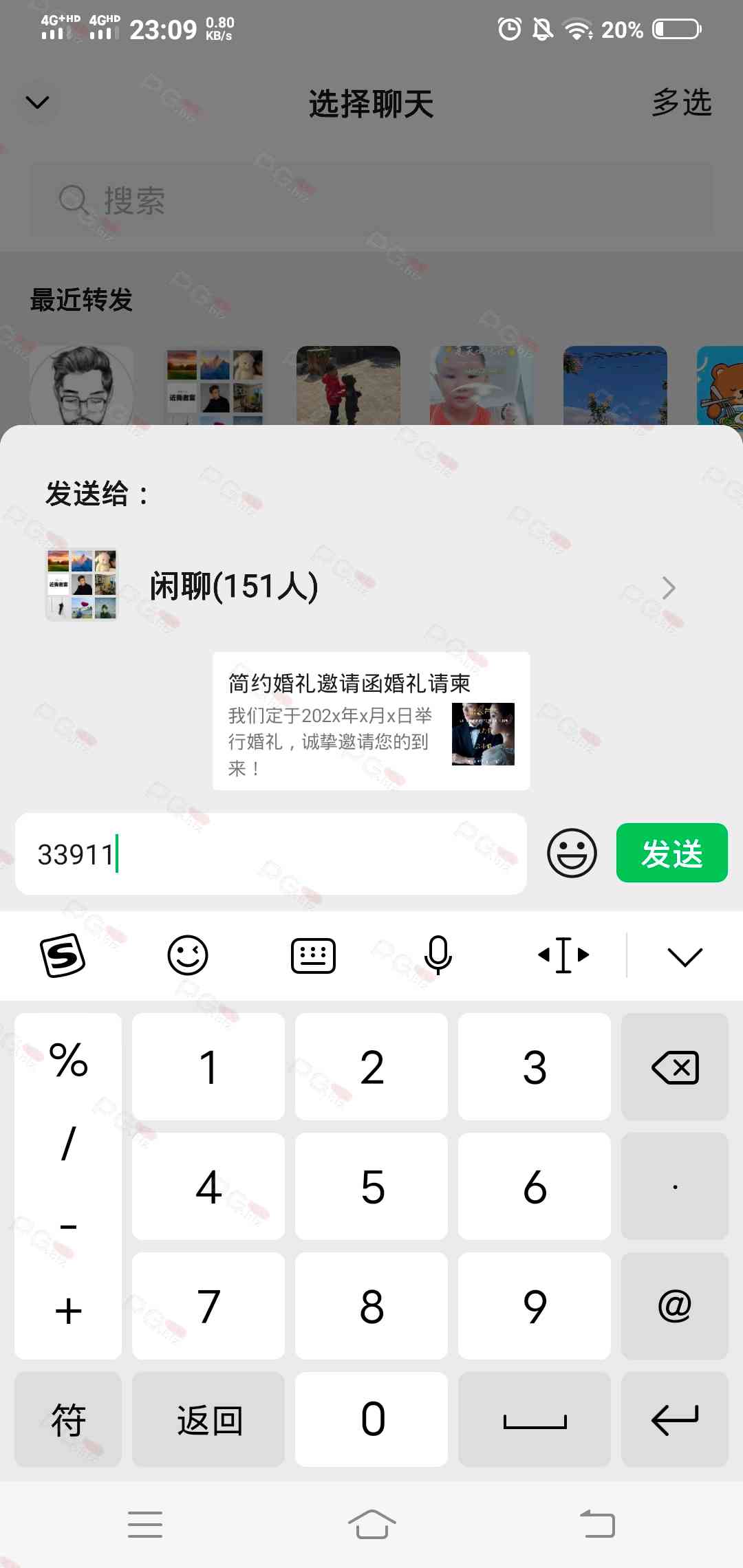The height and width of the screenshot is (1568, 743).
Task: Tap the keyboard enter key
Action: point(674,1419)
